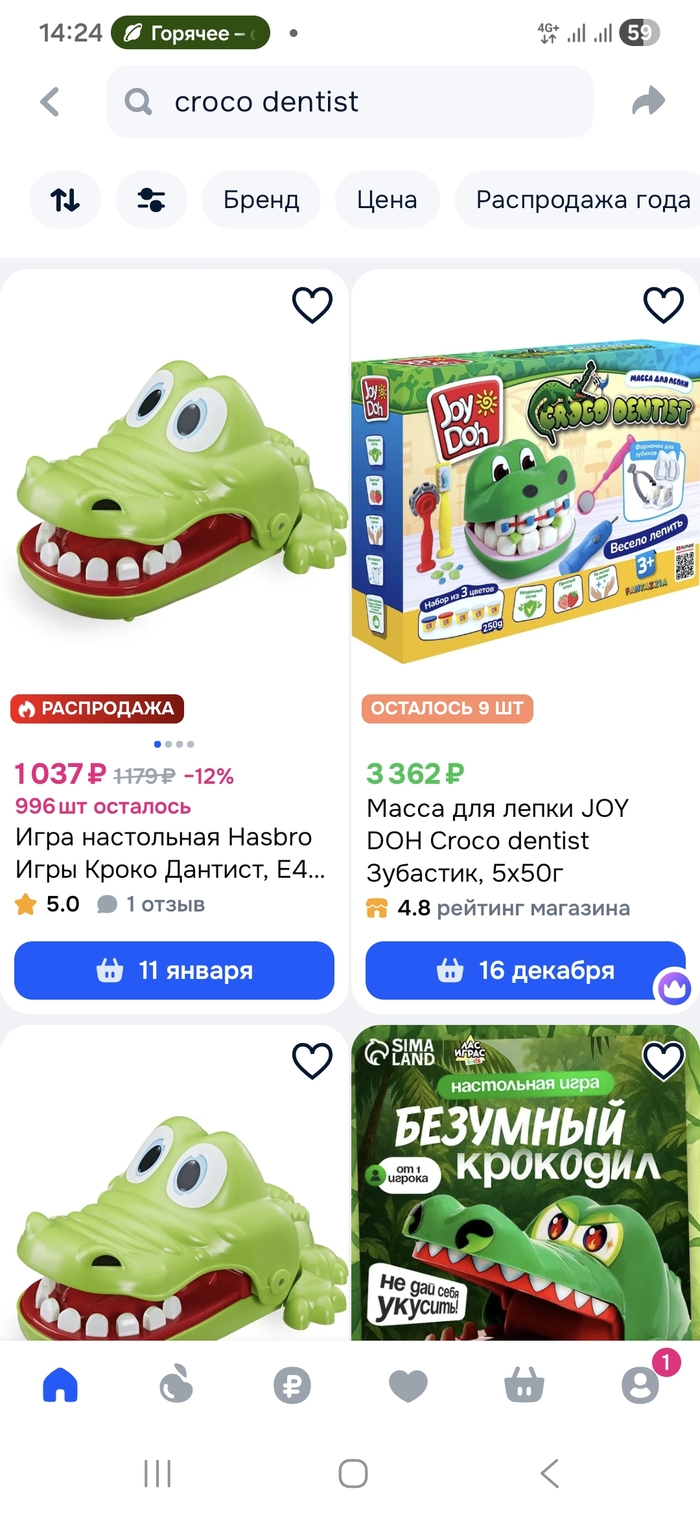Switch to the home tab
Screen dimensions: 700x1517
click(60, 1385)
